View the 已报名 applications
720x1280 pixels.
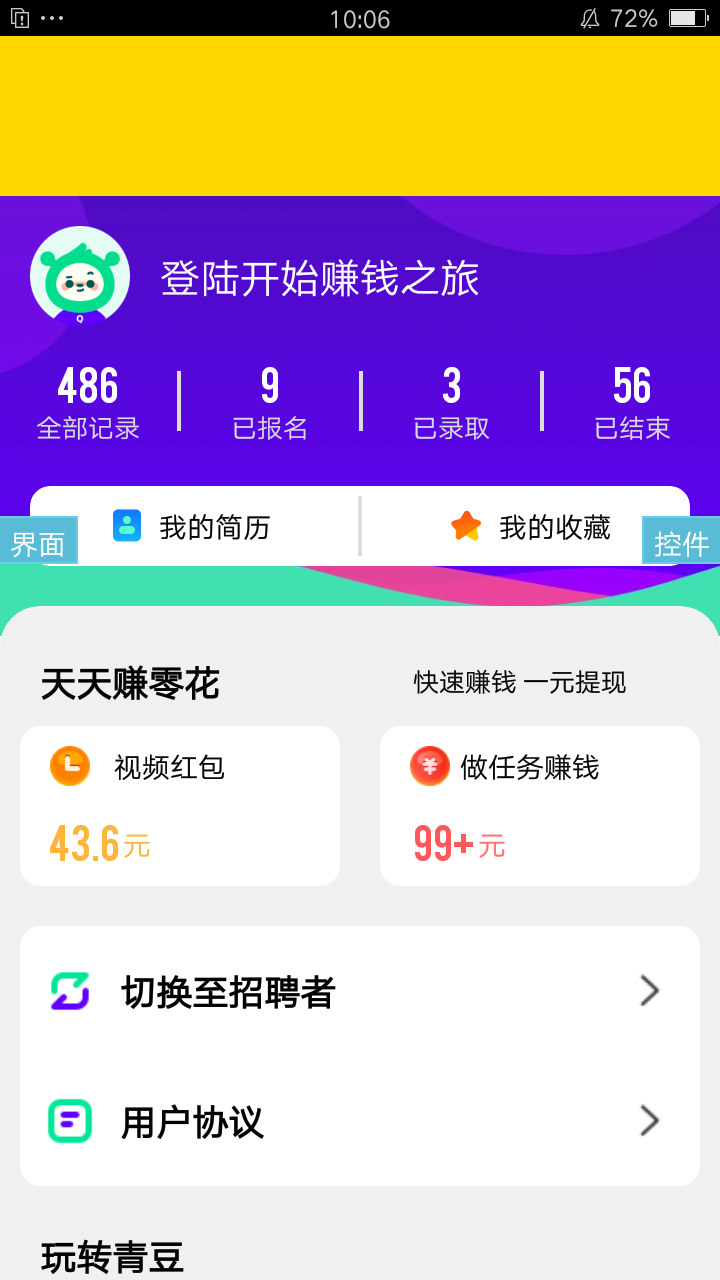(x=270, y=403)
